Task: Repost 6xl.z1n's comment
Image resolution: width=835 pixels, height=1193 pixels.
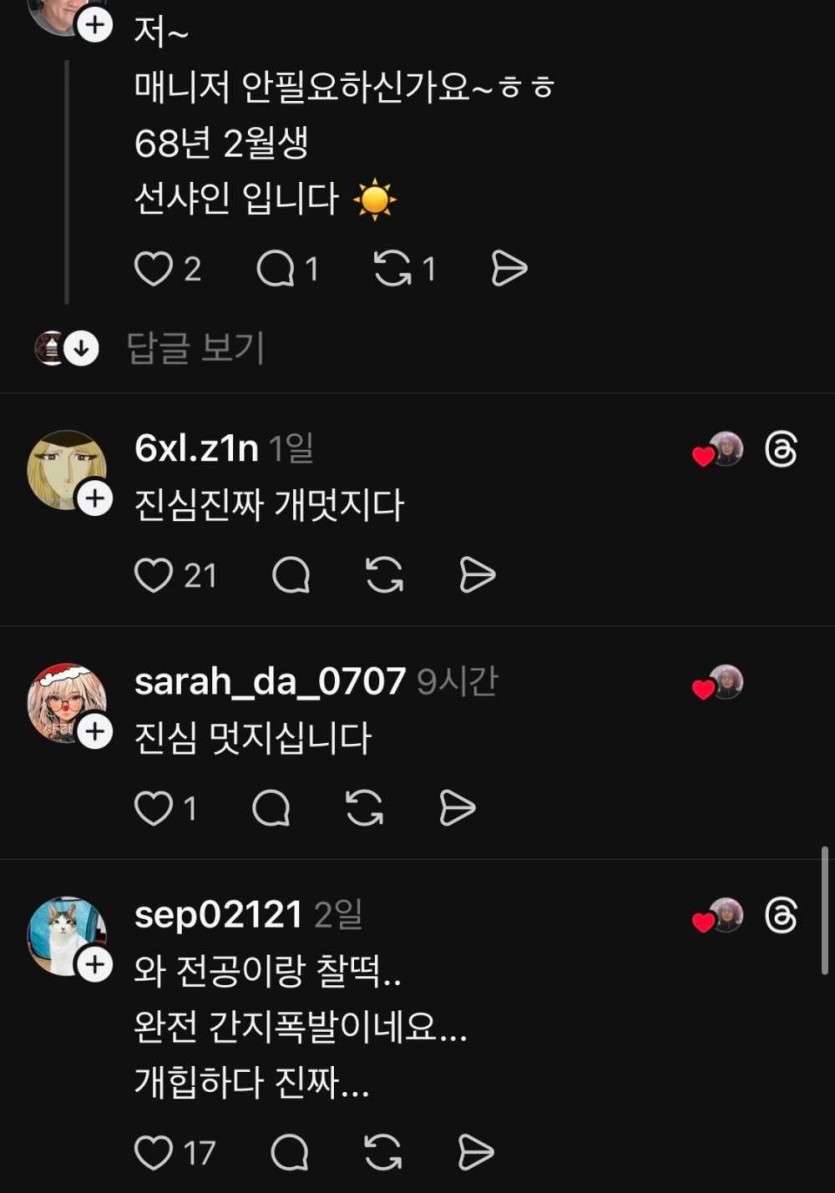Action: (384, 576)
